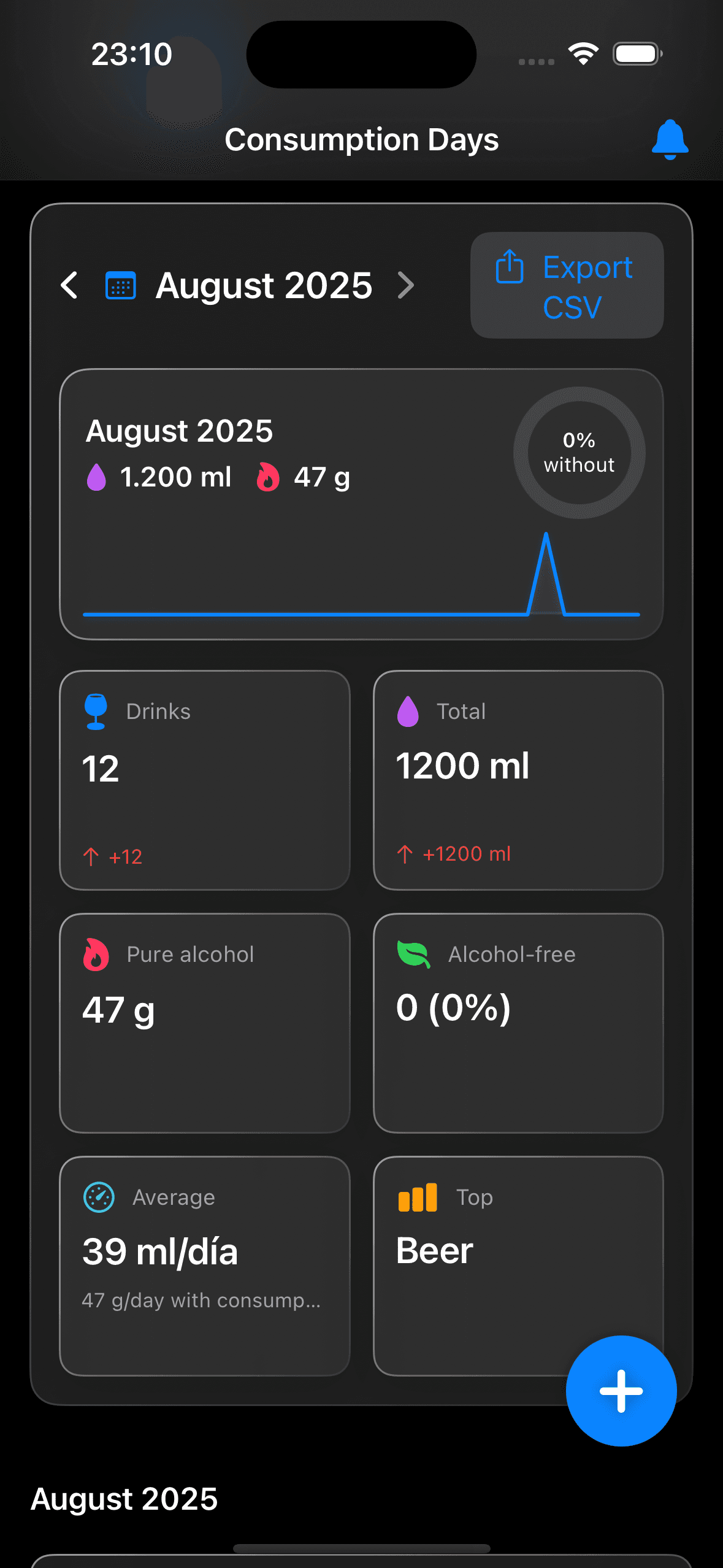Open the notifications bell
The width and height of the screenshot is (723, 1568).
click(x=670, y=140)
